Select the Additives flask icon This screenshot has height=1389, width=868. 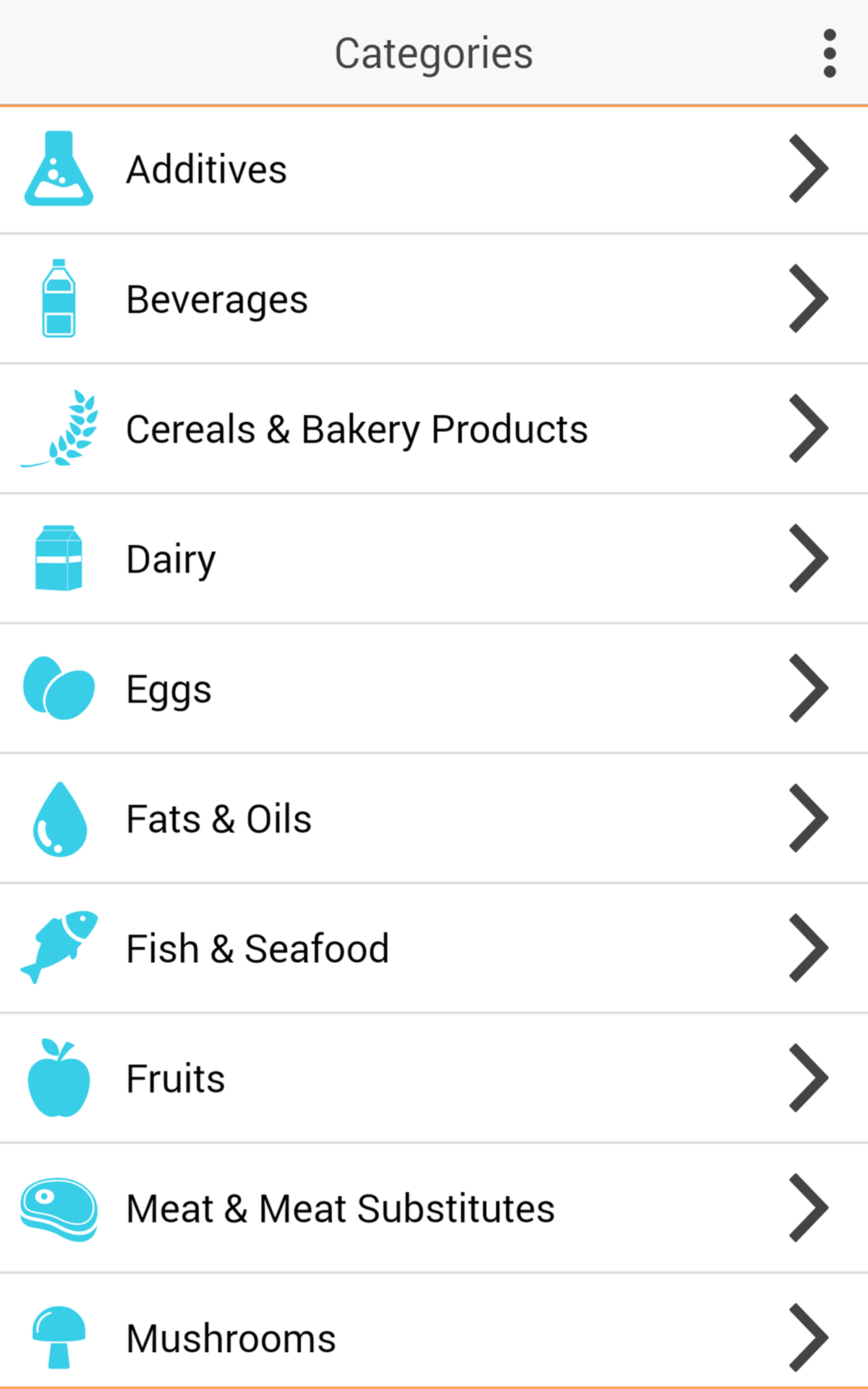pyautogui.click(x=59, y=168)
